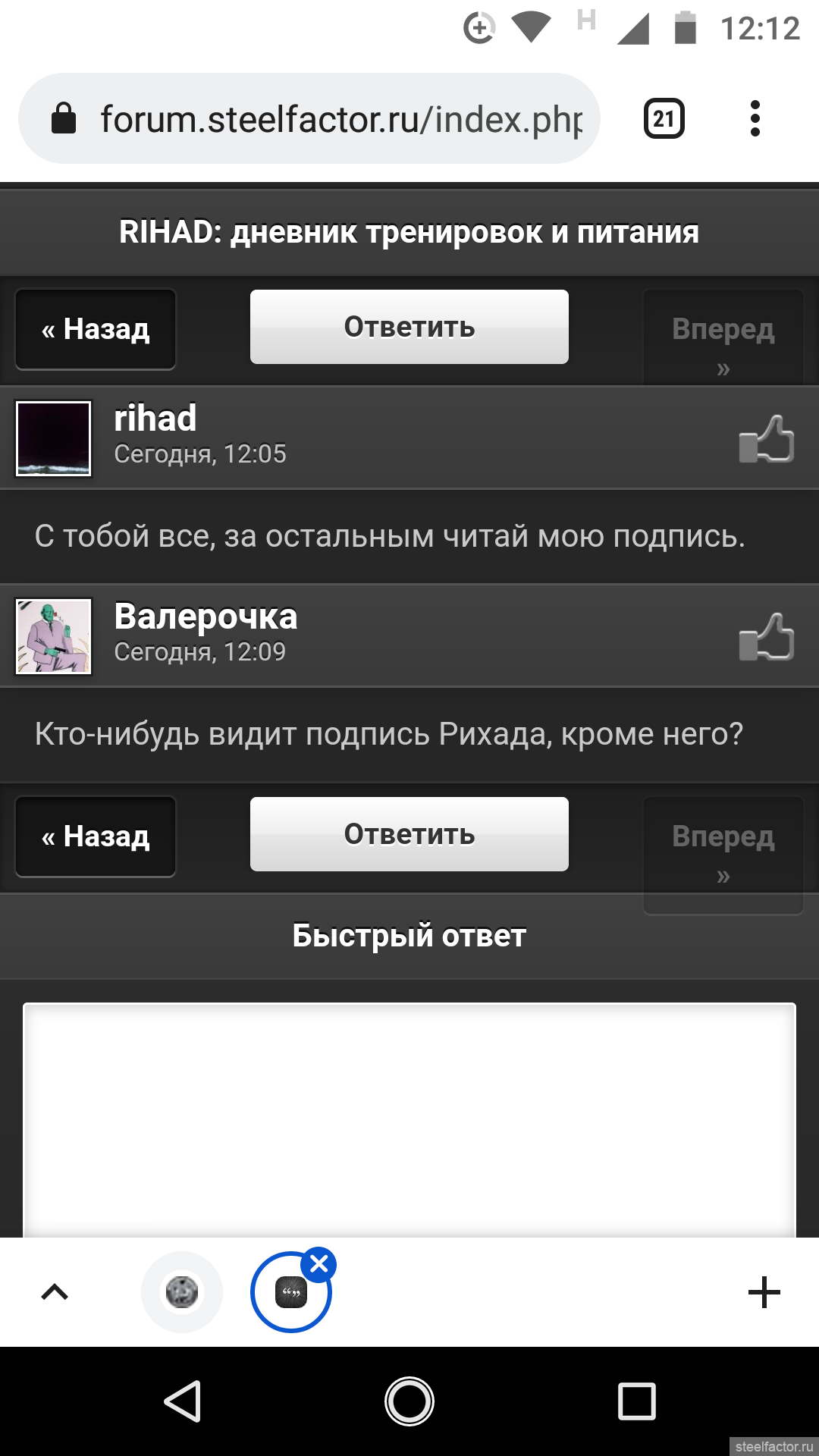
Task: Open recent apps from the navigation bar
Action: [x=637, y=1401]
